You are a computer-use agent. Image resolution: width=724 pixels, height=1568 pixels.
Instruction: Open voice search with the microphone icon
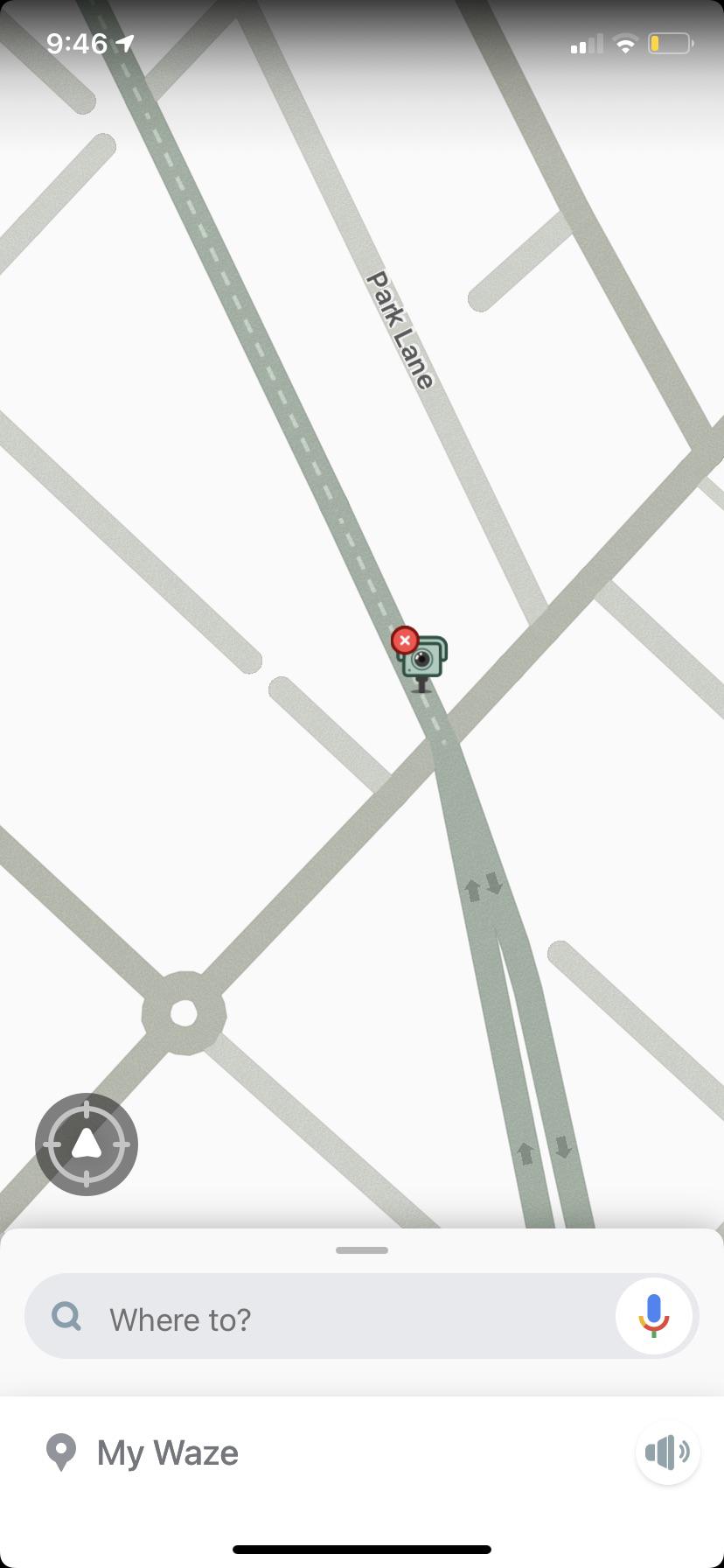point(653,1315)
